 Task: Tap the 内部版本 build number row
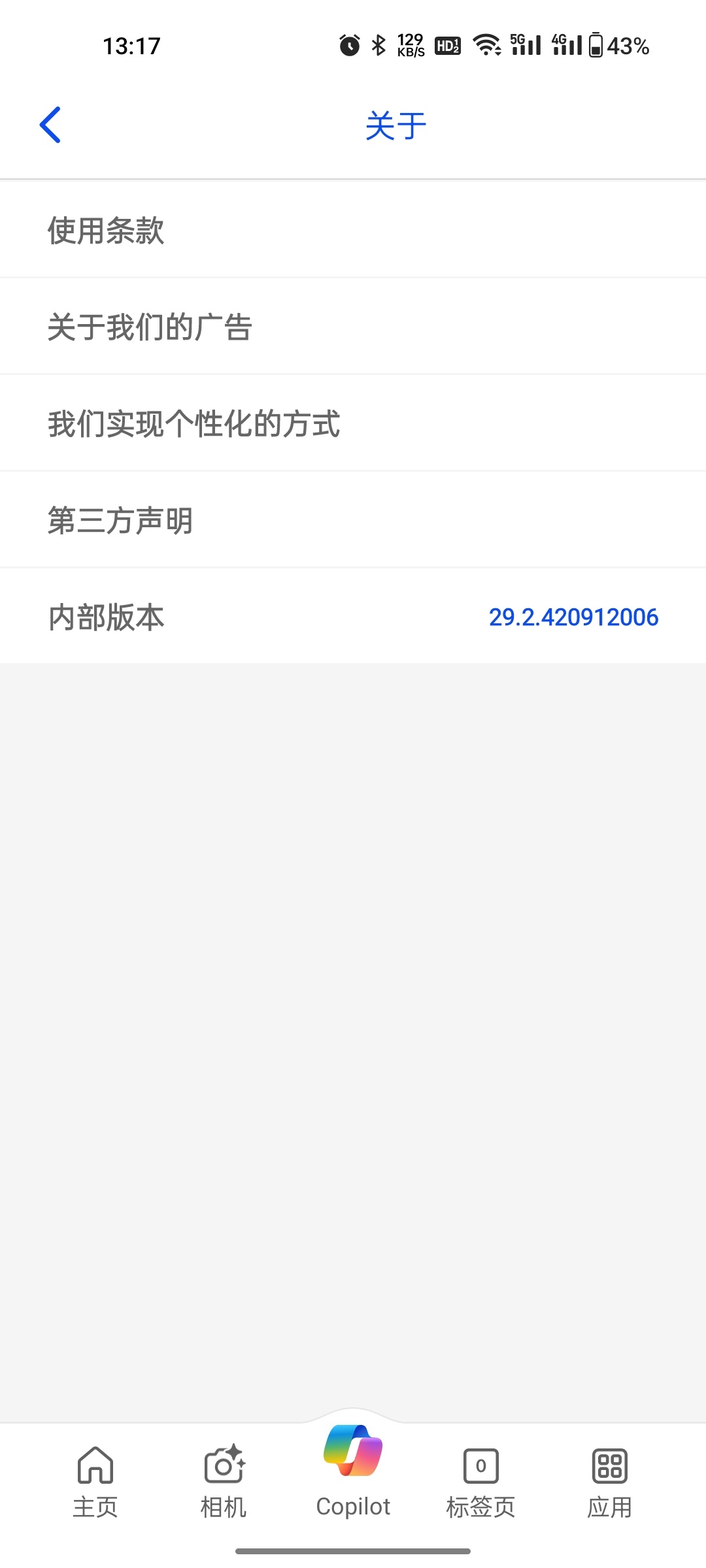coord(353,617)
